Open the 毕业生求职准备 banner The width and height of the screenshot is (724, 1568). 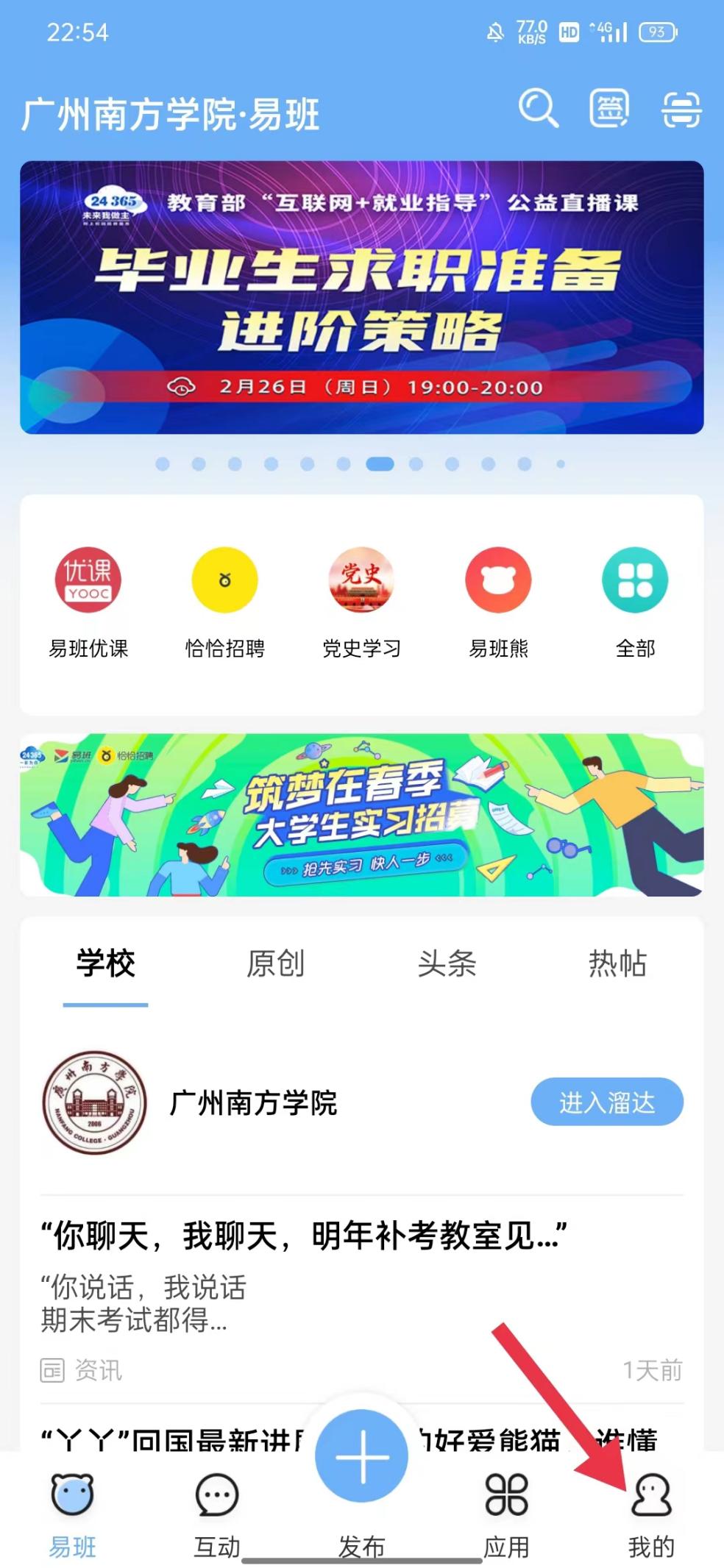(x=361, y=297)
